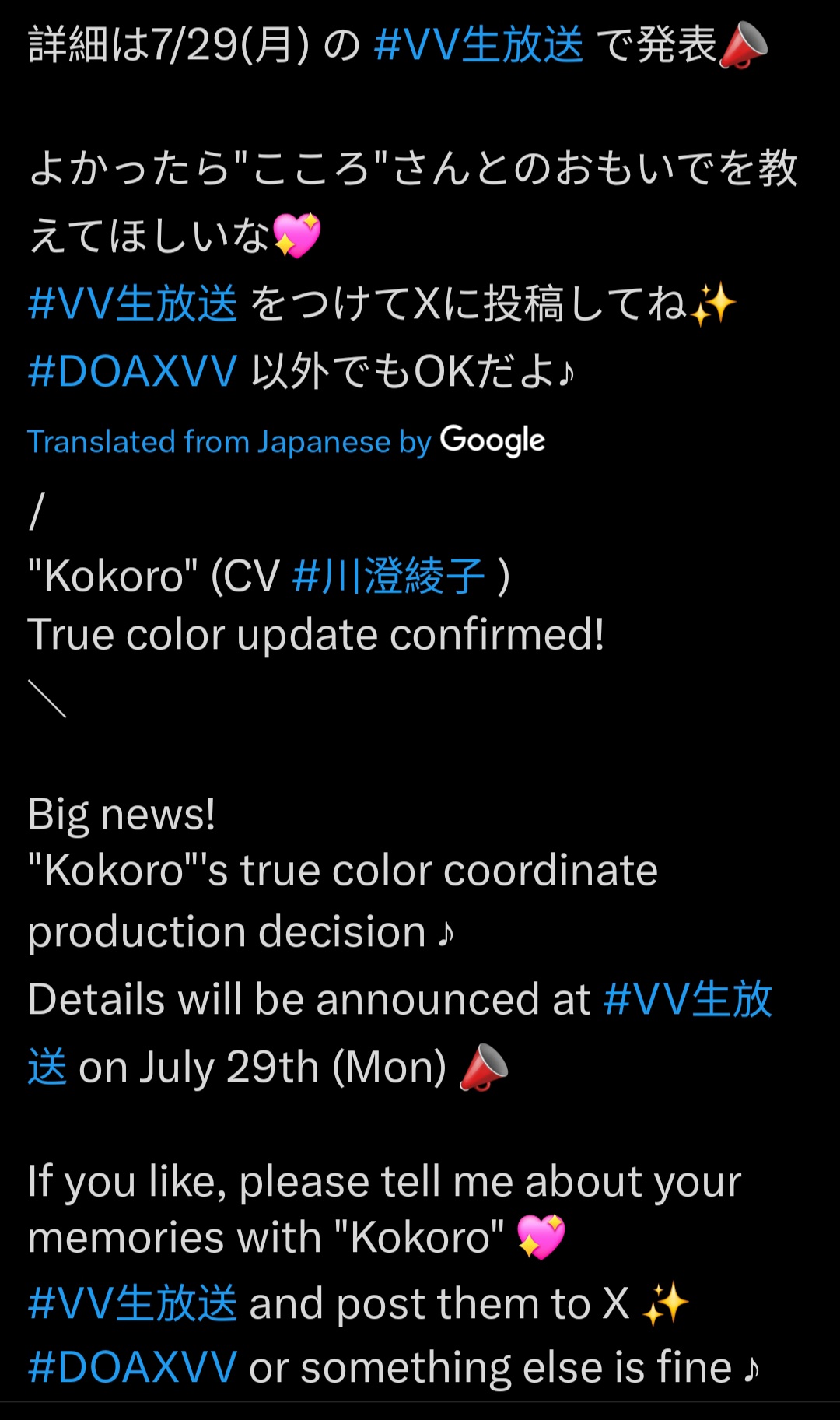Tap Translated from Japanese by Google

[286, 441]
